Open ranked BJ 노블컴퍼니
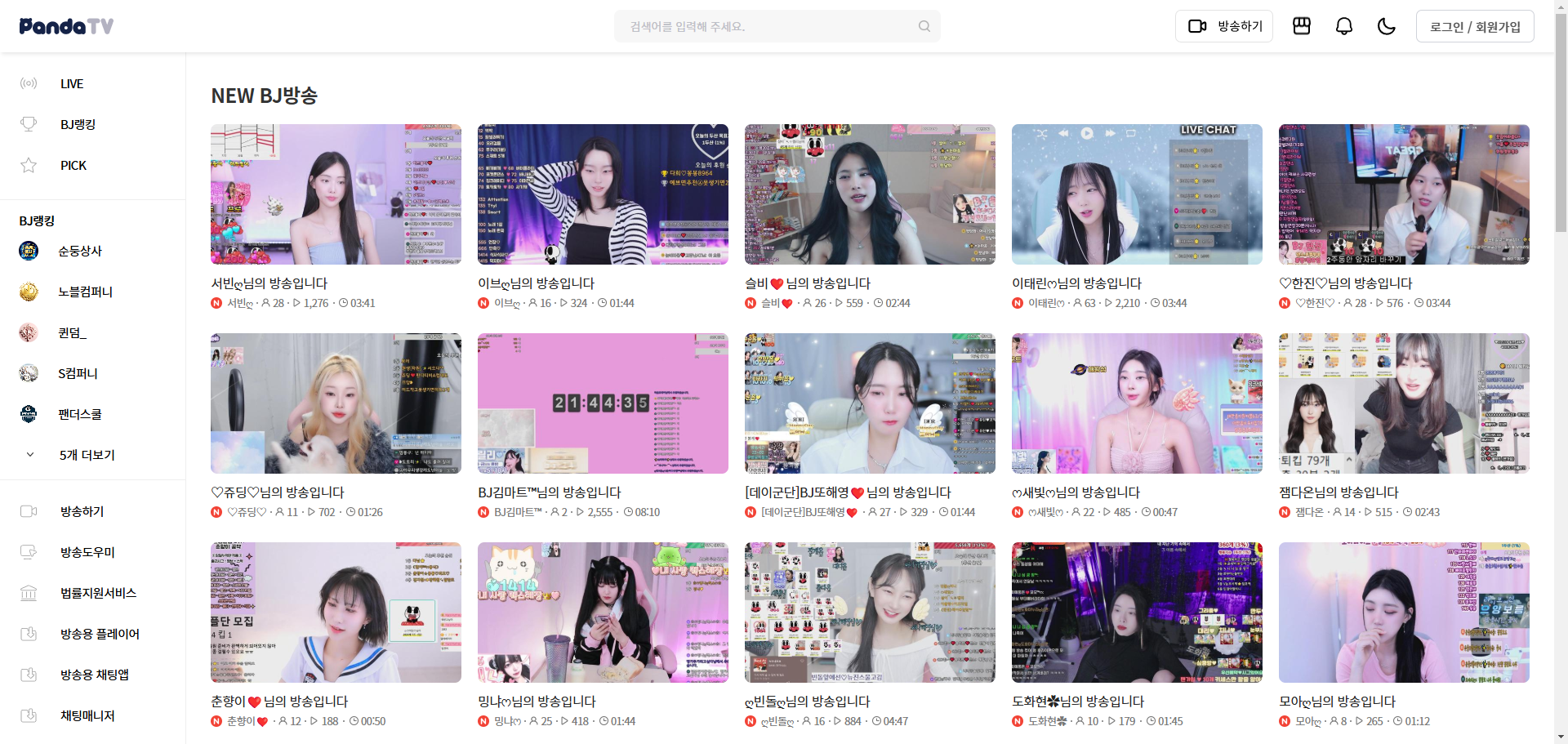The image size is (1568, 744). click(85, 292)
